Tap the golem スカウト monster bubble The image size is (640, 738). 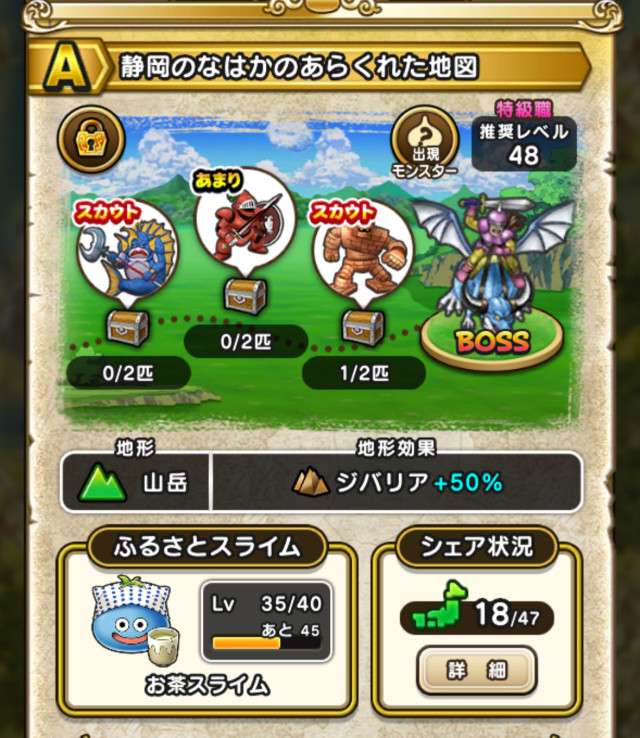point(363,249)
